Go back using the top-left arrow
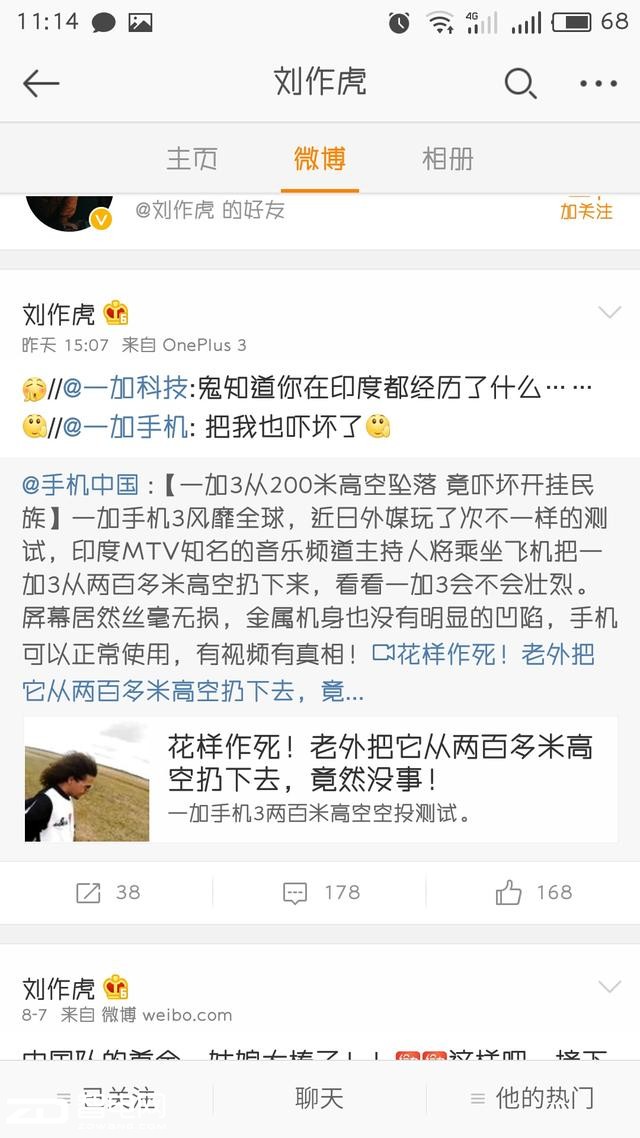 (x=41, y=83)
